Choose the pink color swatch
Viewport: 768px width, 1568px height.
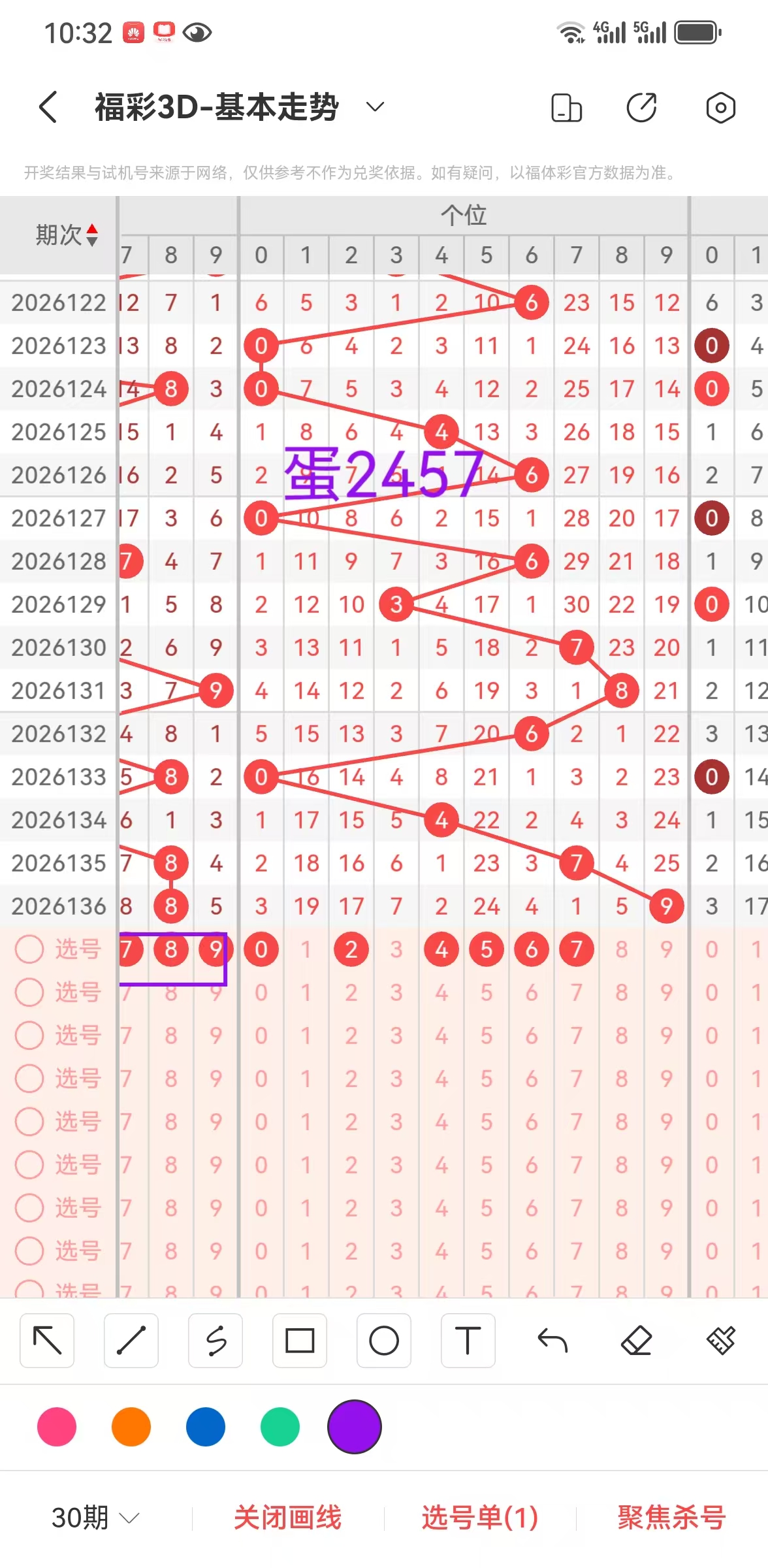(x=57, y=1427)
